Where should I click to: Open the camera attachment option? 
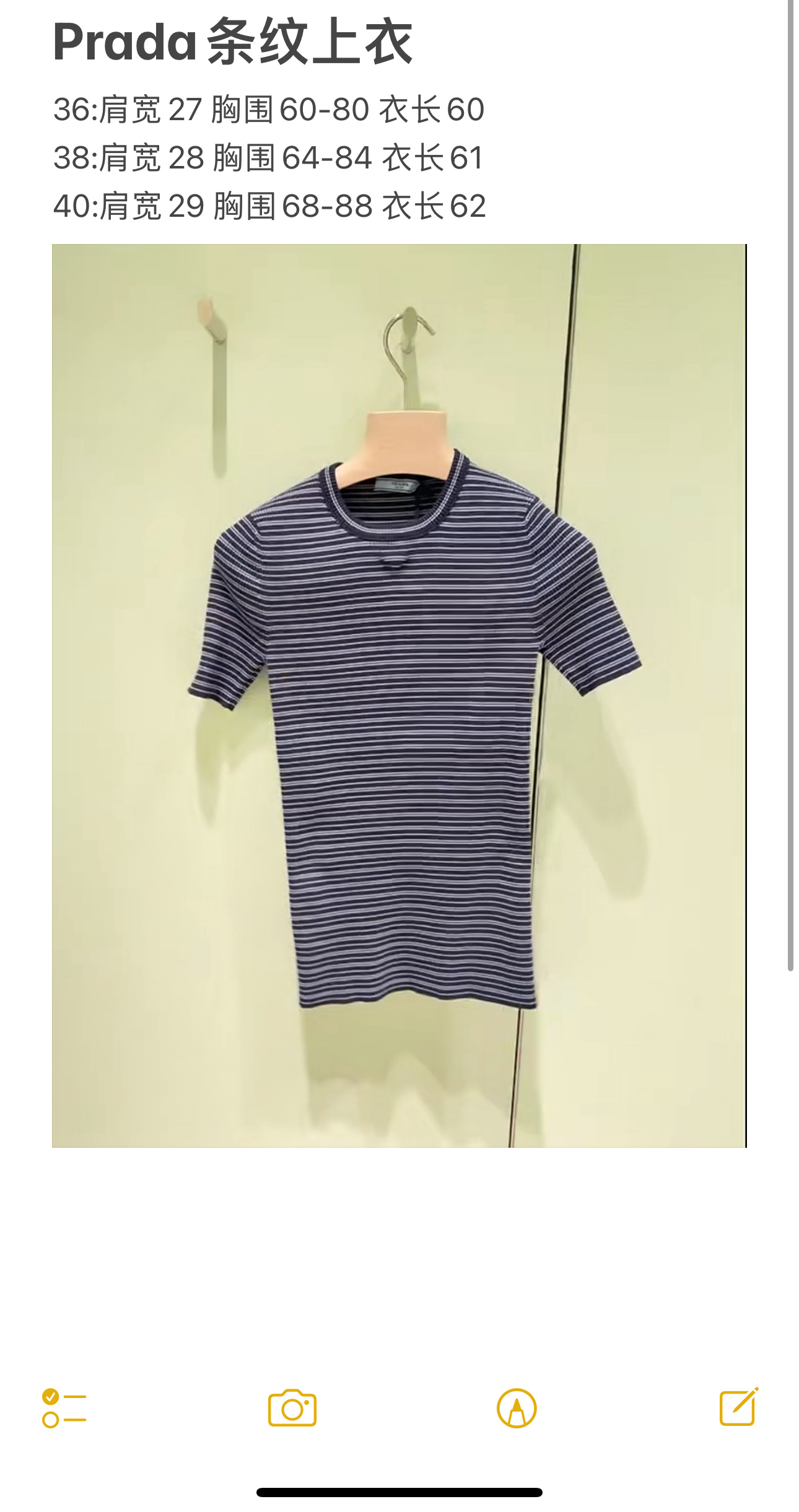pos(292,1408)
